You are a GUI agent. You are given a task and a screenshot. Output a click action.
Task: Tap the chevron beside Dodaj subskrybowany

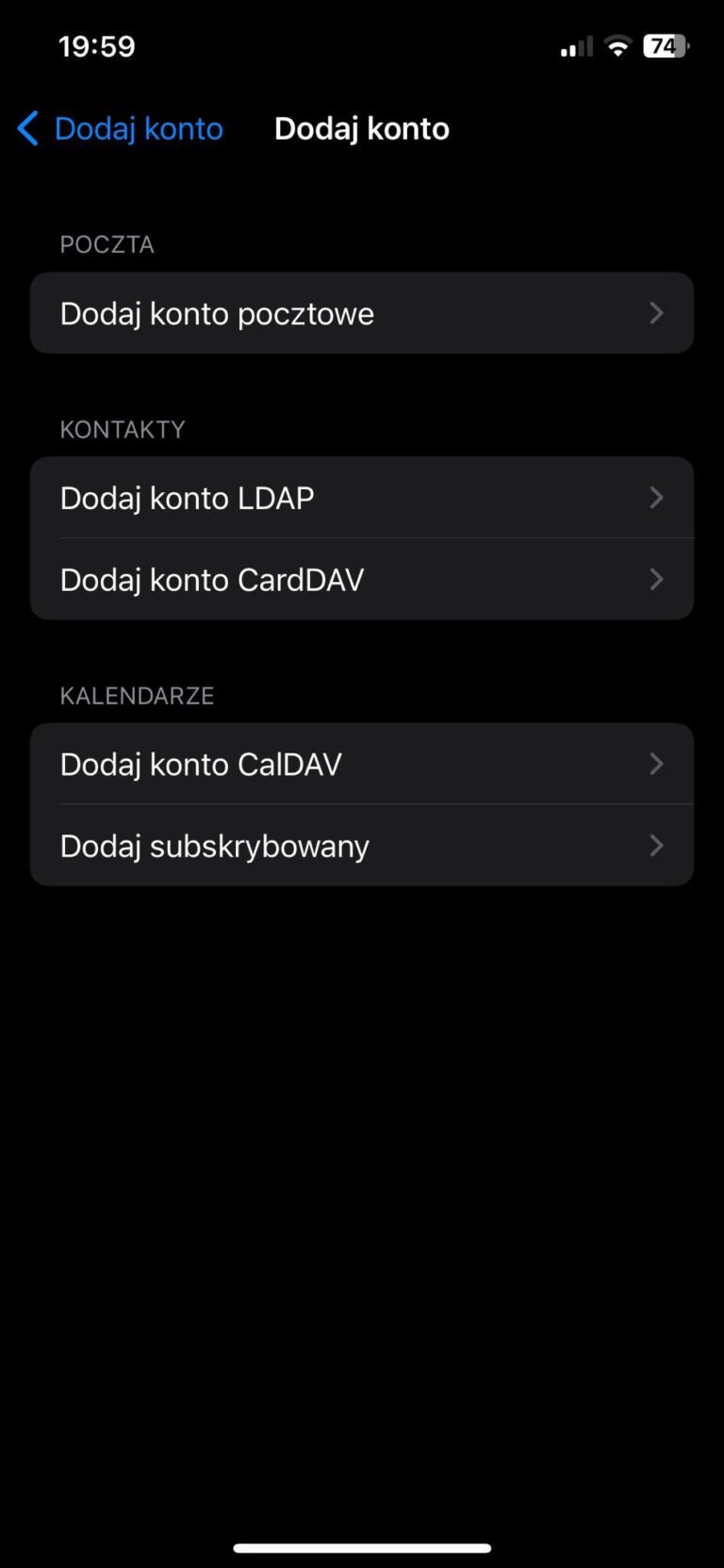tap(656, 846)
